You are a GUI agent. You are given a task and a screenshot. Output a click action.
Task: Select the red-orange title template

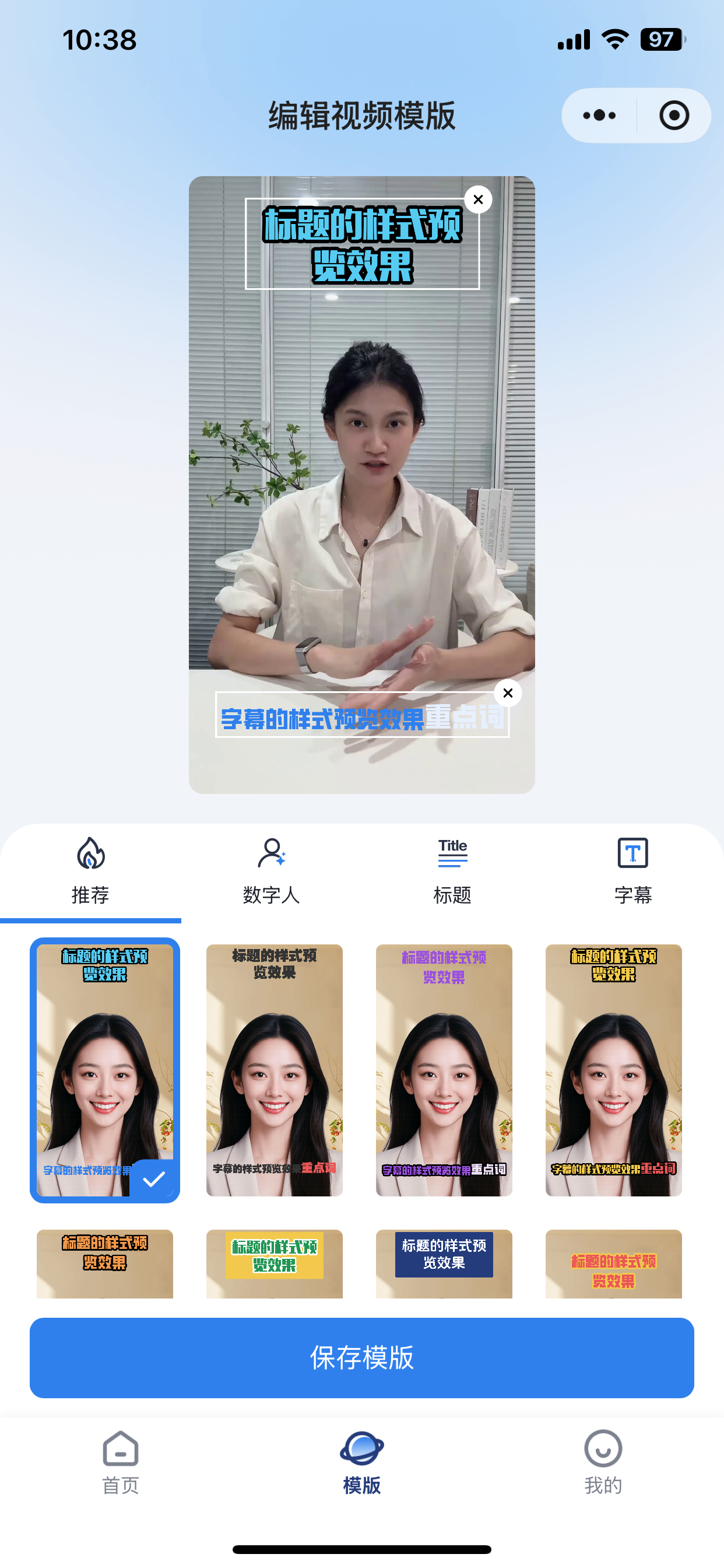tap(613, 1263)
